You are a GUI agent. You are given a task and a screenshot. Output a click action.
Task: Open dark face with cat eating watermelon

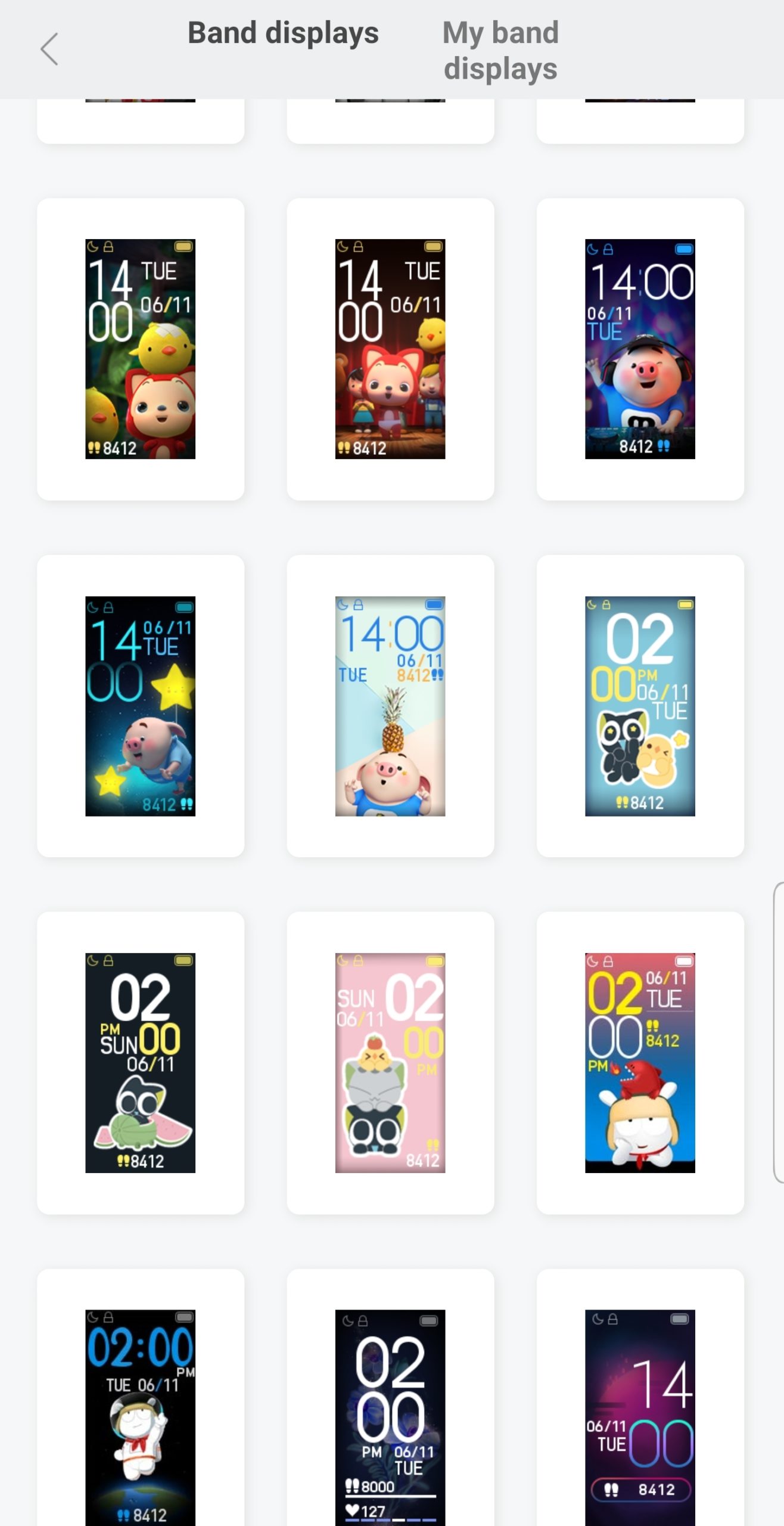tap(141, 1063)
